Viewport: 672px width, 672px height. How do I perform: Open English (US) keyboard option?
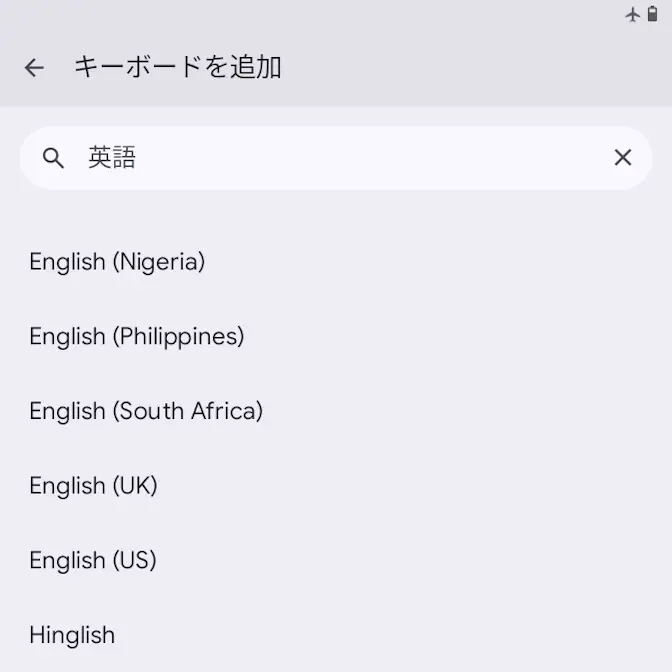click(x=93, y=560)
